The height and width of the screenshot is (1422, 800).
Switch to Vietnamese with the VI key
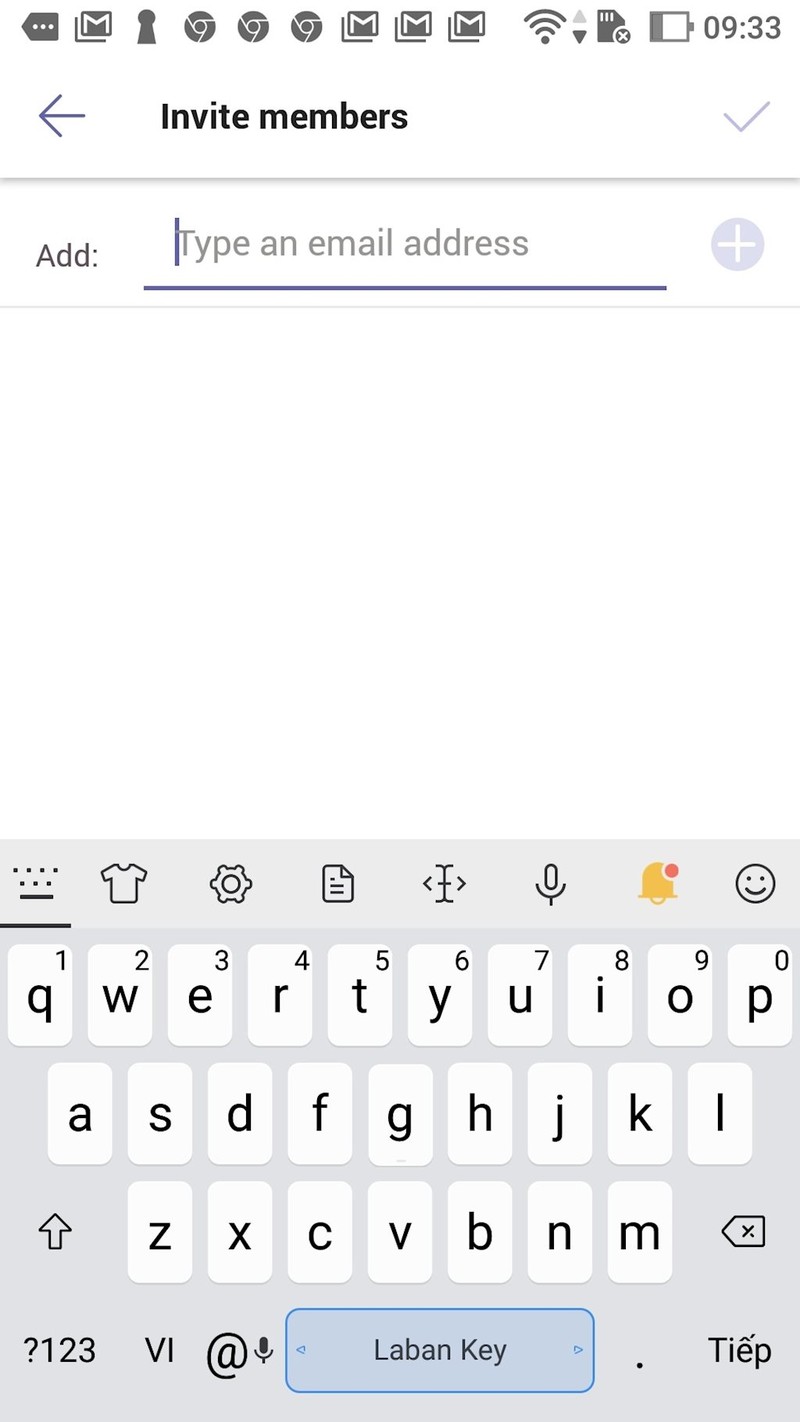[x=158, y=1350]
